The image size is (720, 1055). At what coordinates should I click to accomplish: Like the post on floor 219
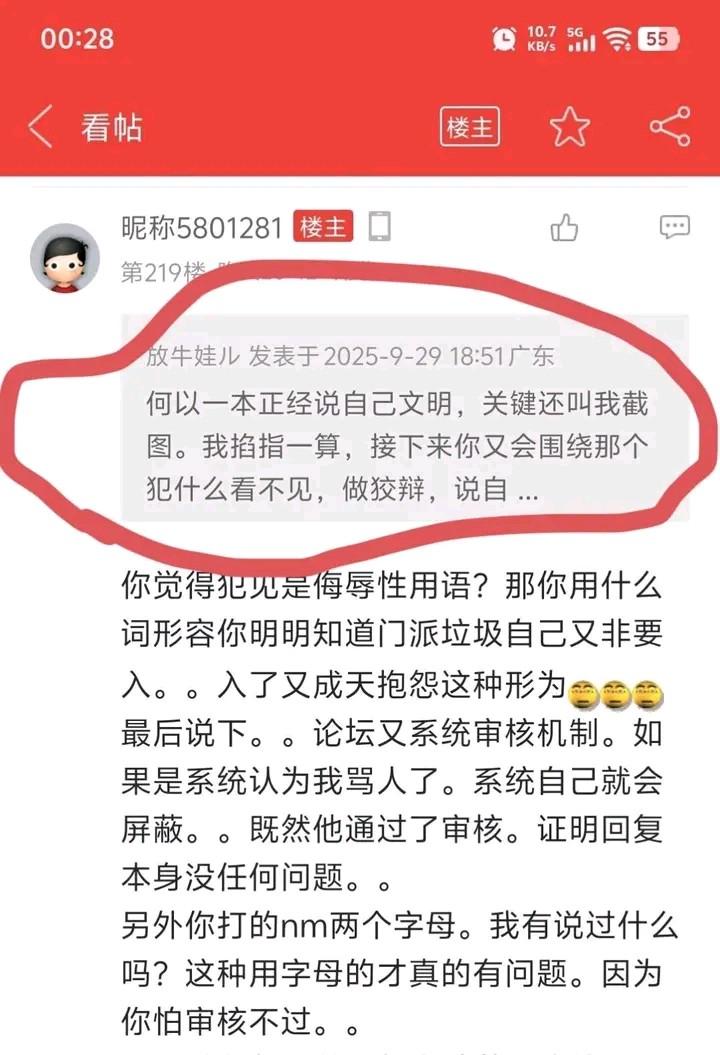tap(565, 228)
